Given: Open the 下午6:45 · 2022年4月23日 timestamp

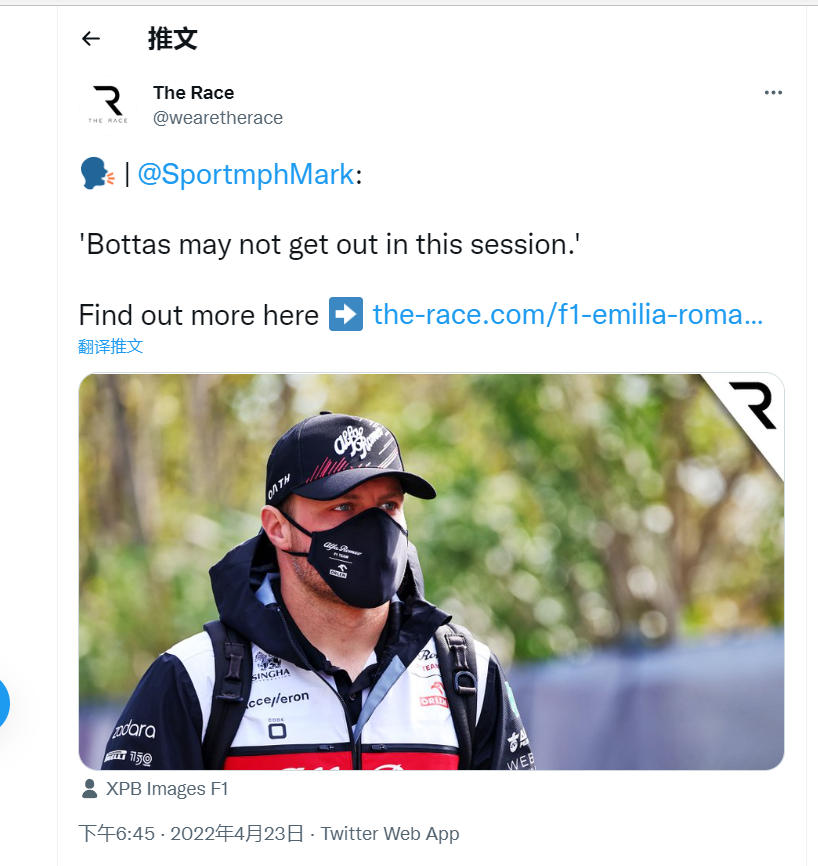Looking at the screenshot, I should [x=194, y=833].
